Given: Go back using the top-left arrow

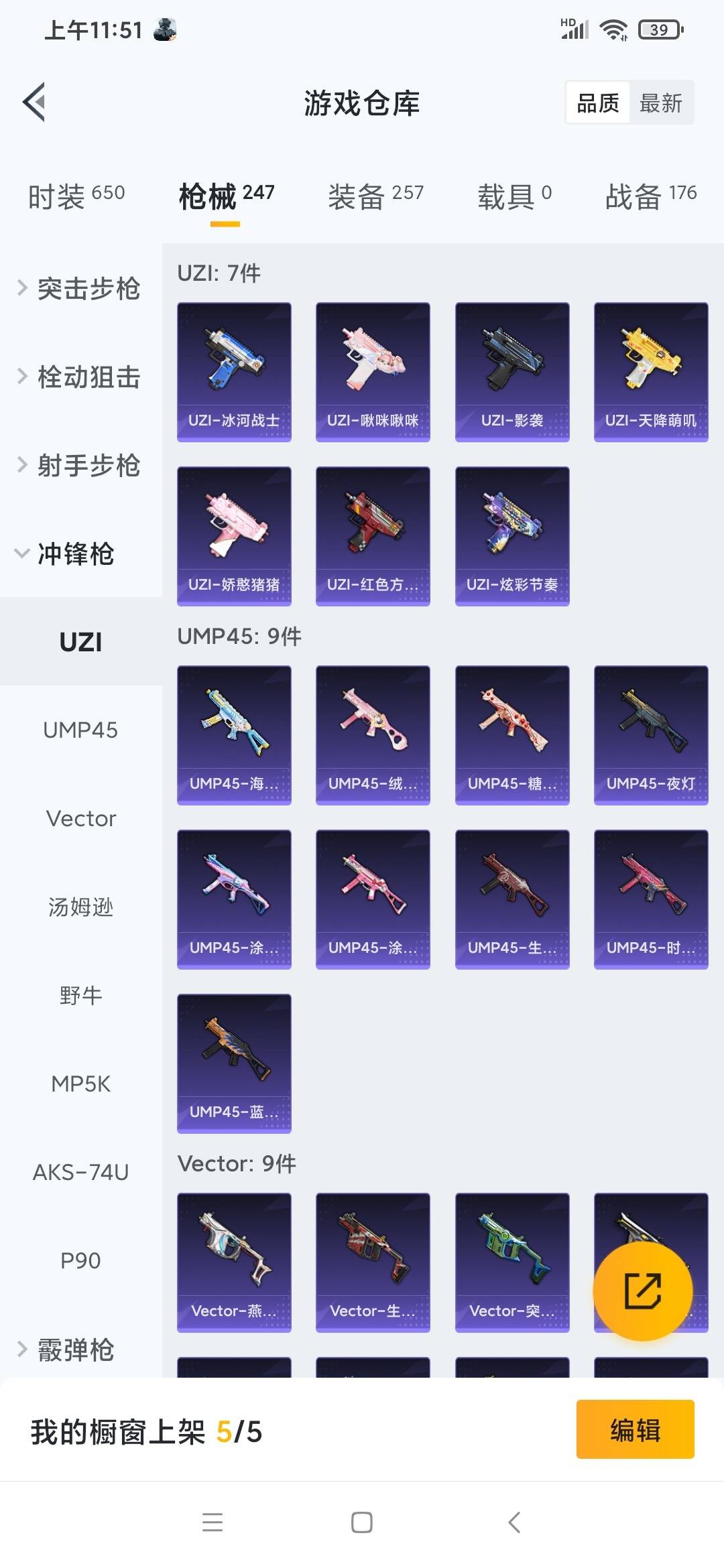Looking at the screenshot, I should pos(34,103).
